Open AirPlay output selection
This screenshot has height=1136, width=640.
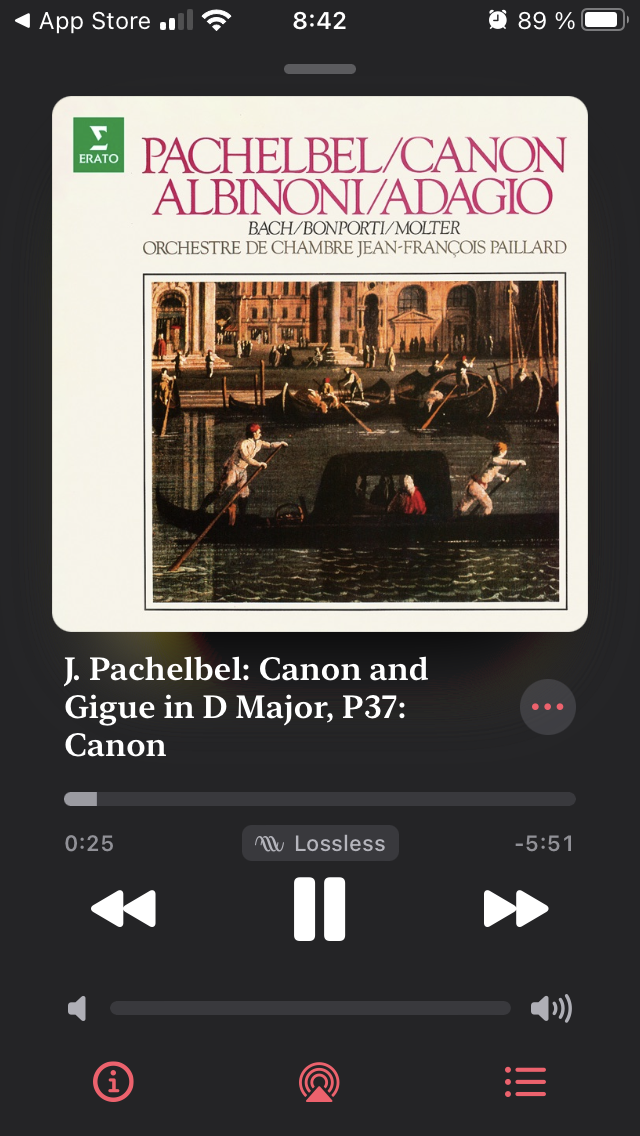click(x=319, y=1081)
